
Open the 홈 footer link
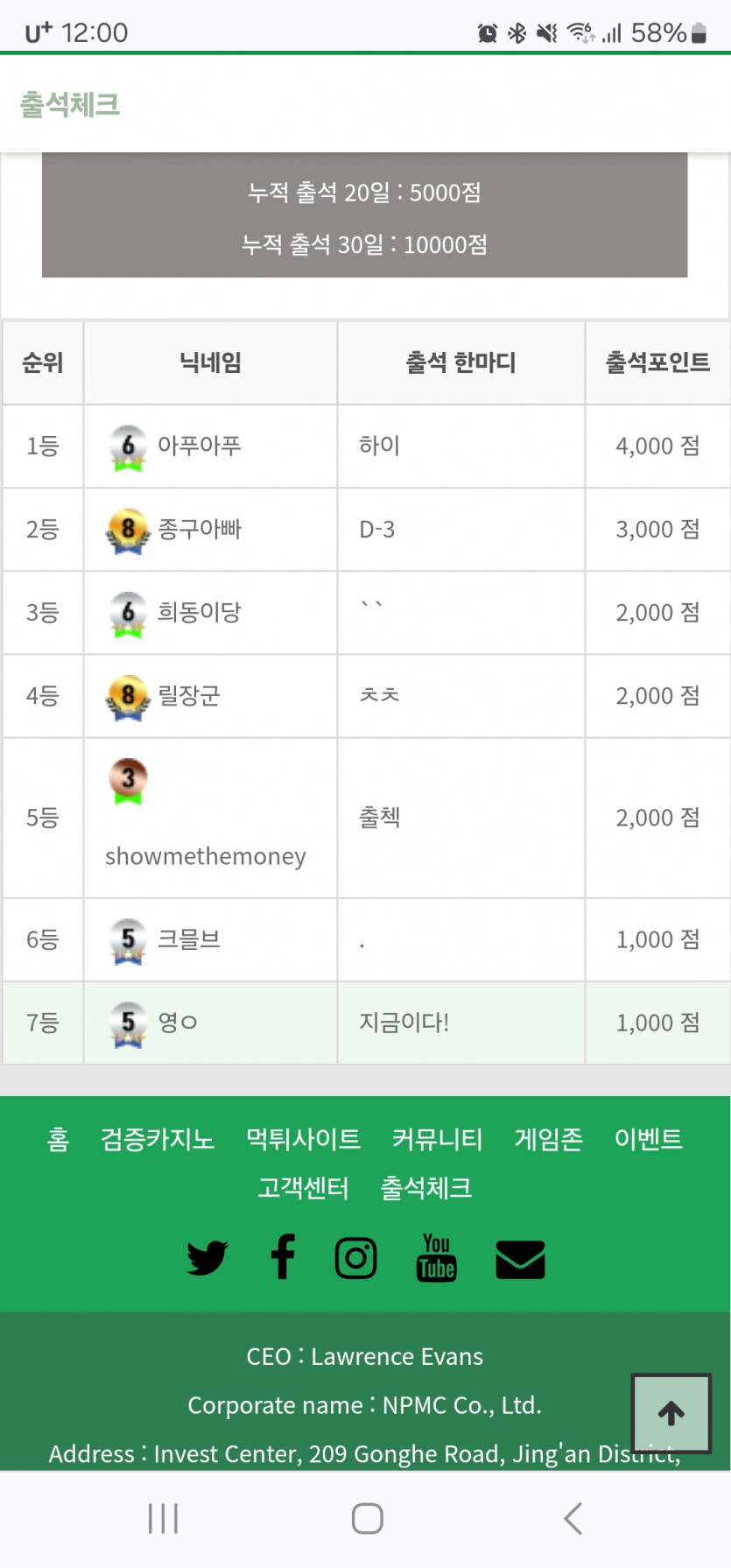tap(58, 1139)
